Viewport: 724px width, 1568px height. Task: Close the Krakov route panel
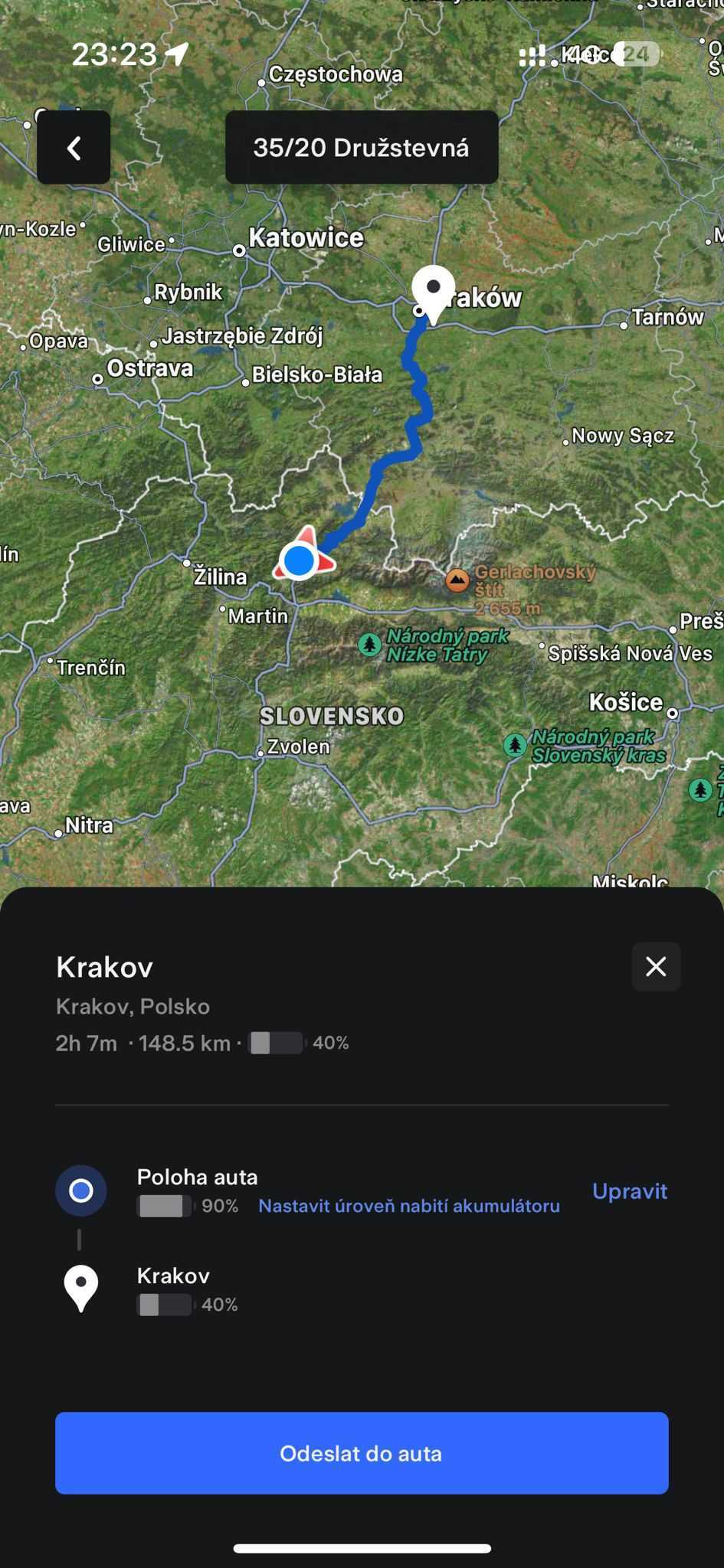click(x=656, y=966)
